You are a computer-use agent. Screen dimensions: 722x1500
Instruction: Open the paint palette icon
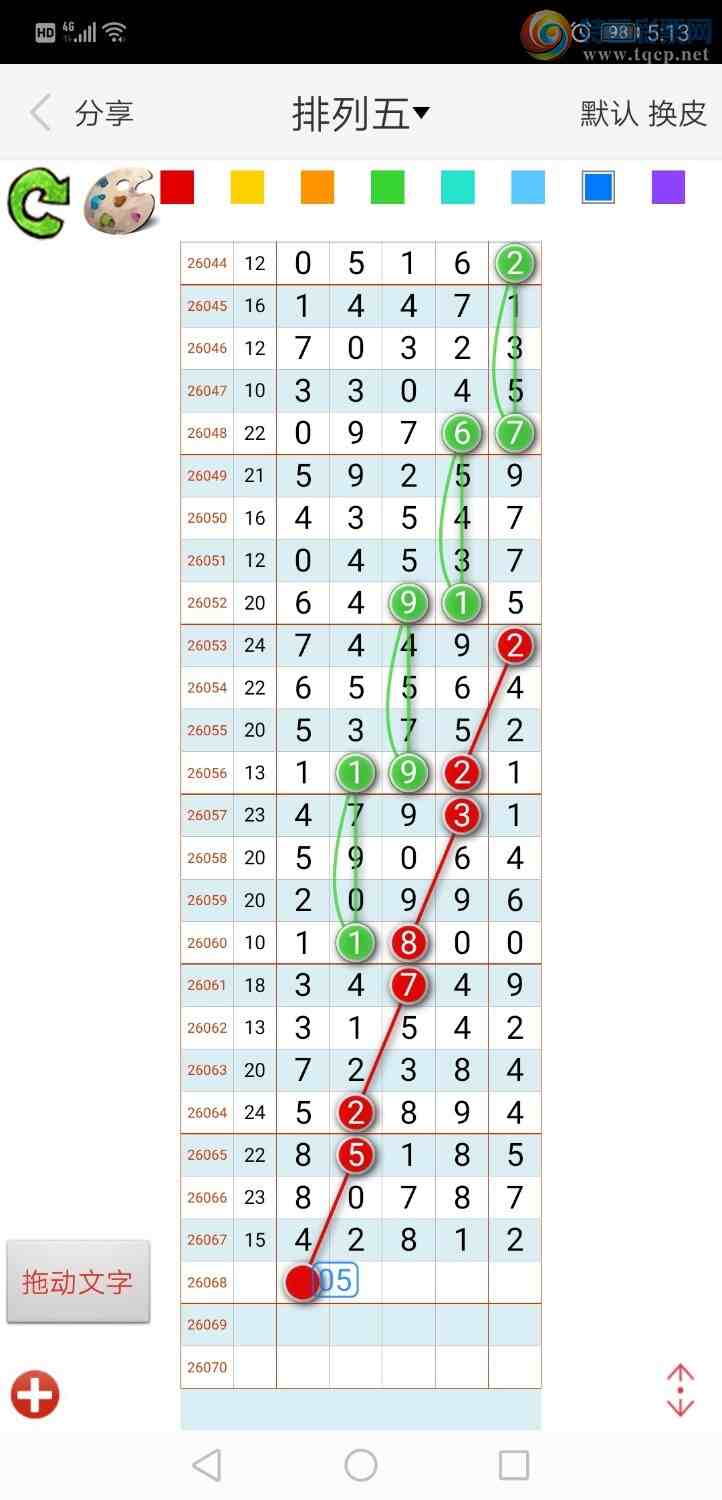(x=118, y=202)
